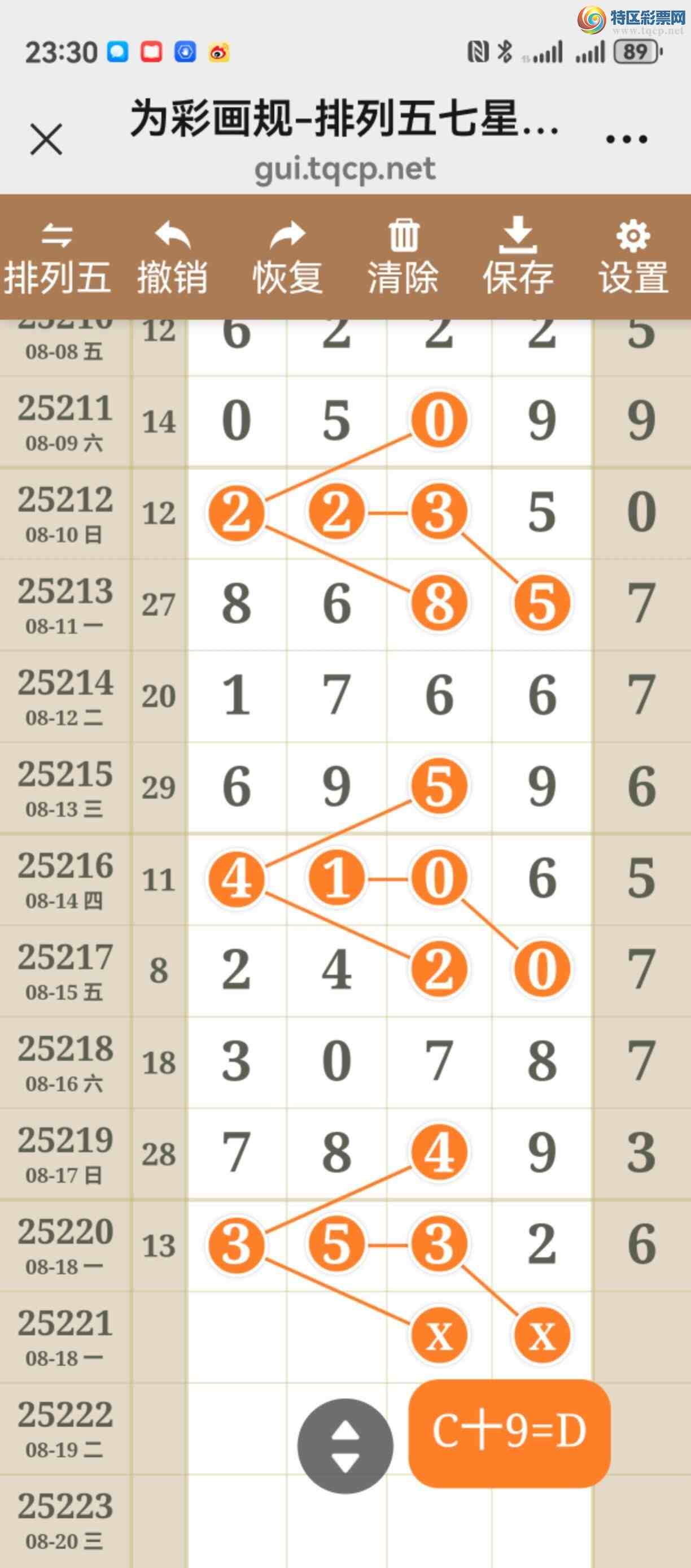The image size is (691, 1568).
Task: Open the three-dot overflow menu
Action: [x=627, y=140]
